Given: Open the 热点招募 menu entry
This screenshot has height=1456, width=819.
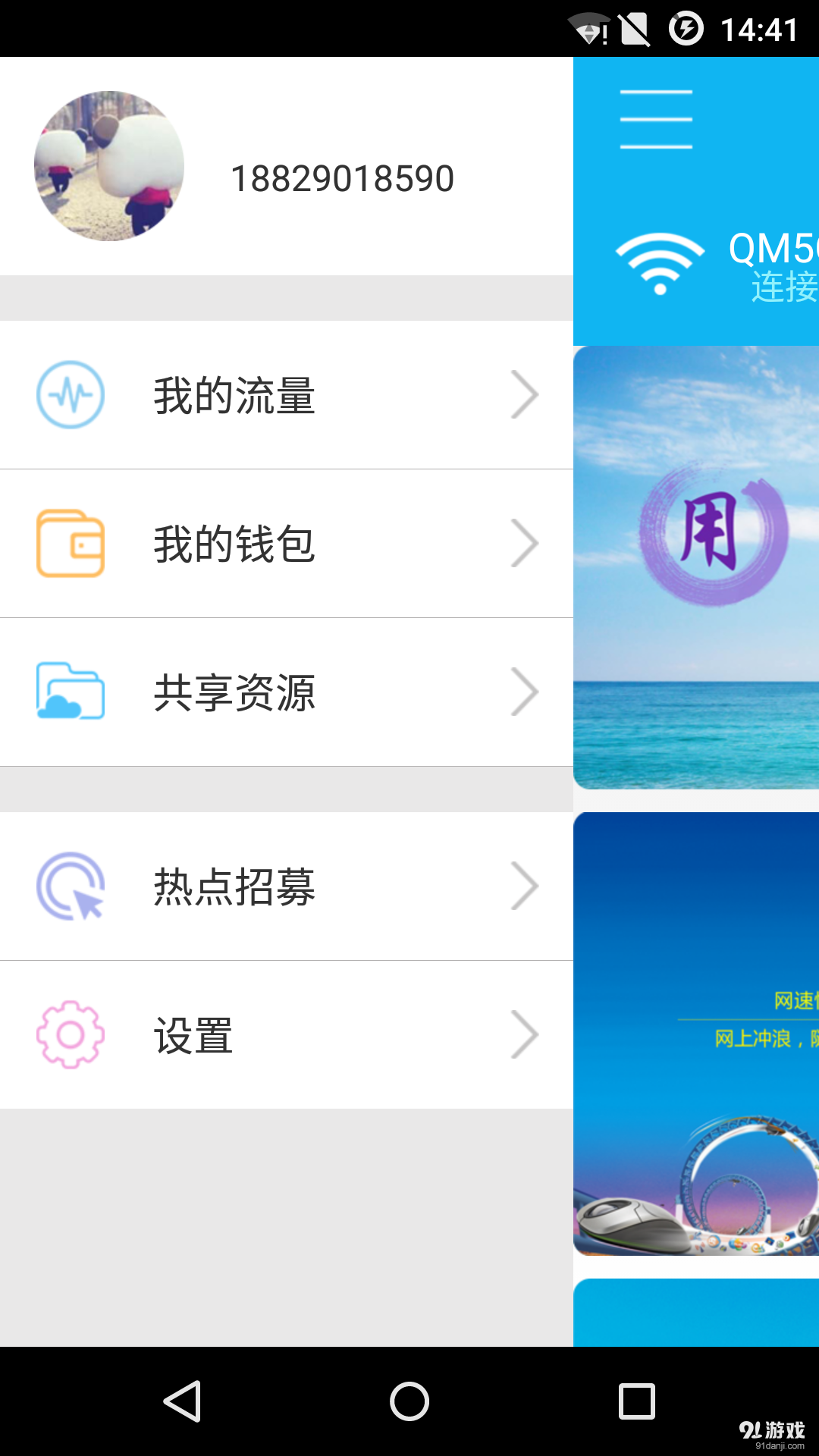Looking at the screenshot, I should (x=235, y=885).
